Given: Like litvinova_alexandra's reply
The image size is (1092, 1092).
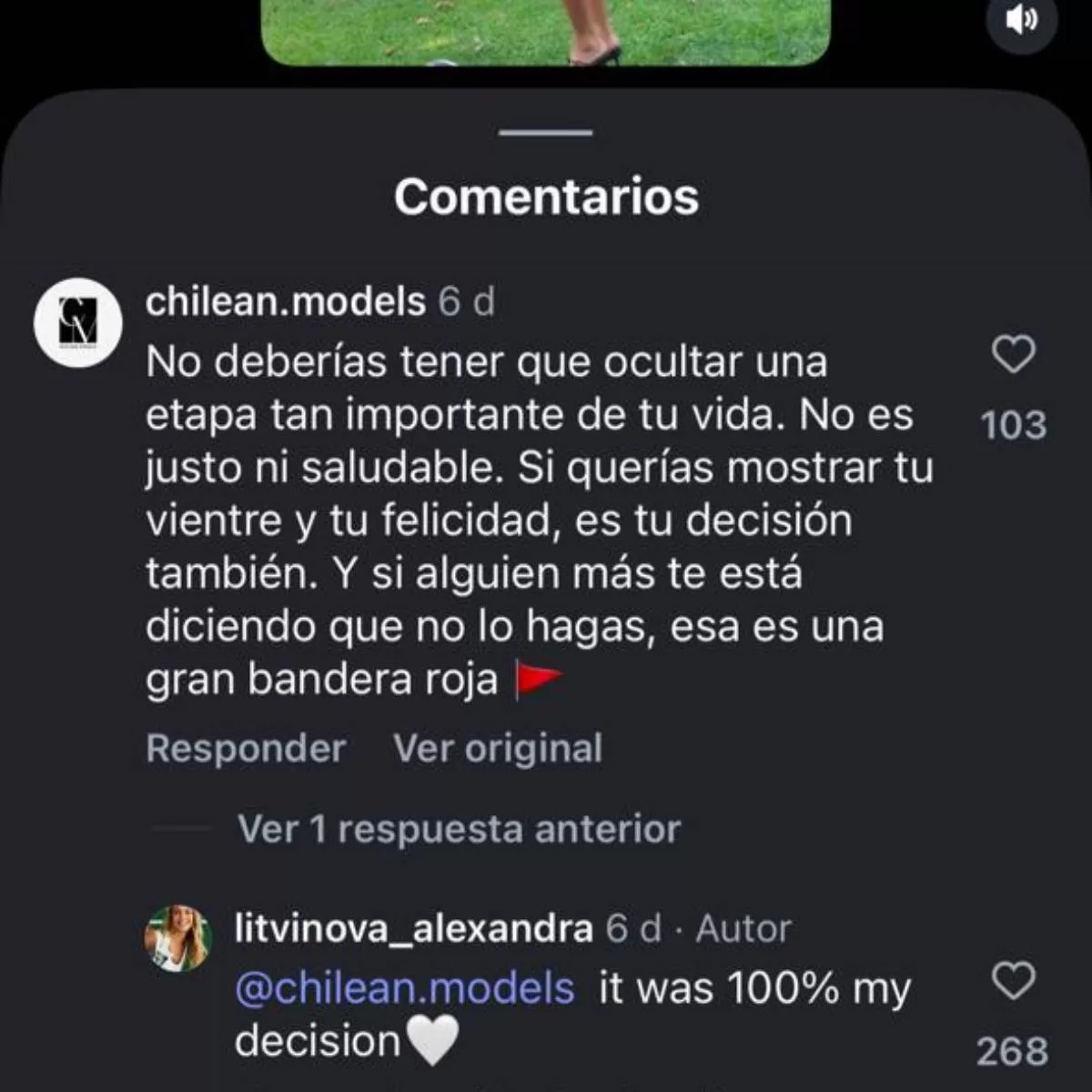Looking at the screenshot, I should [x=1013, y=981].
